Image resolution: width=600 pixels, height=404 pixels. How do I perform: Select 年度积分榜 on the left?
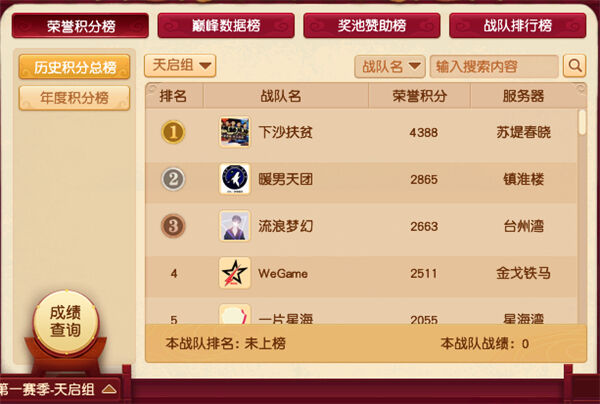[x=75, y=97]
